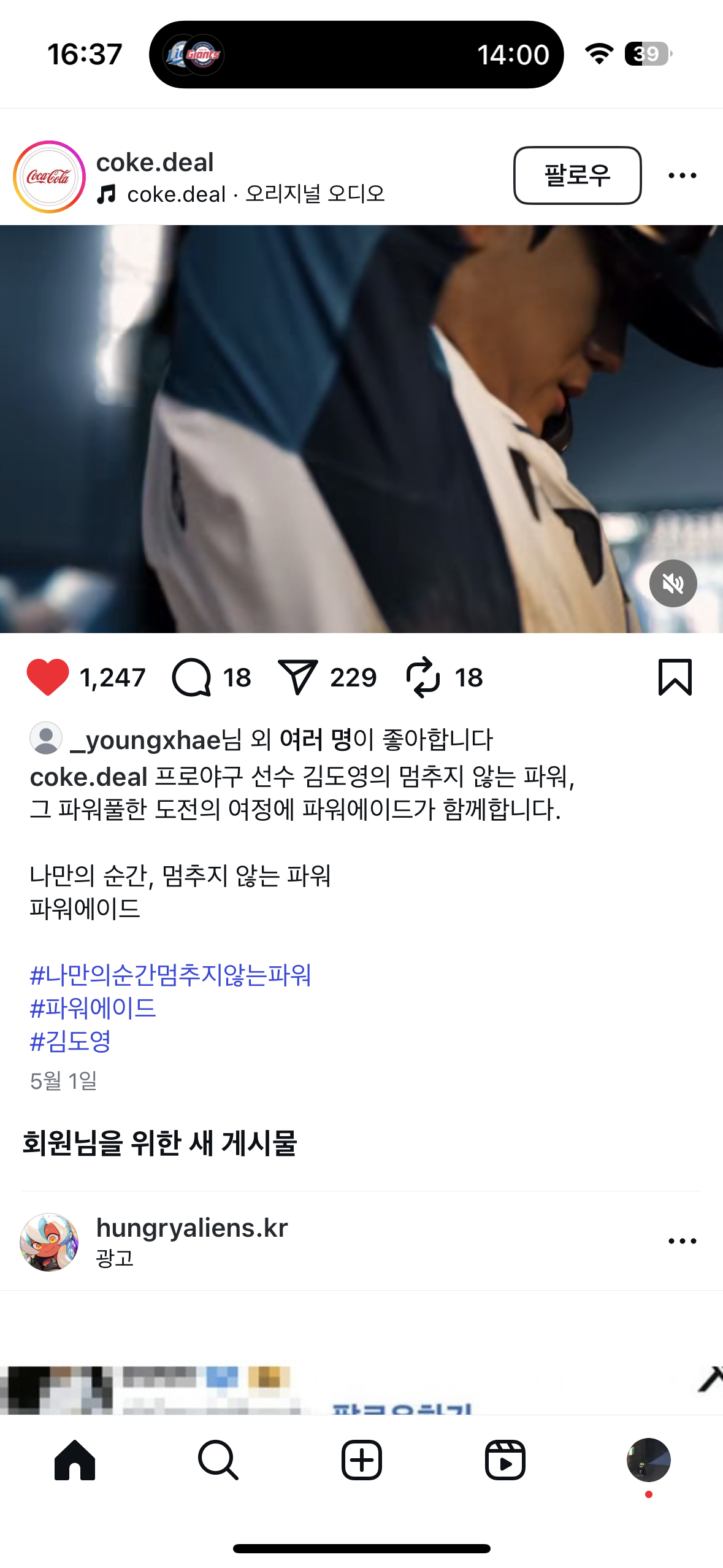Create a new post
This screenshot has height=1568, width=723.
tap(362, 1460)
